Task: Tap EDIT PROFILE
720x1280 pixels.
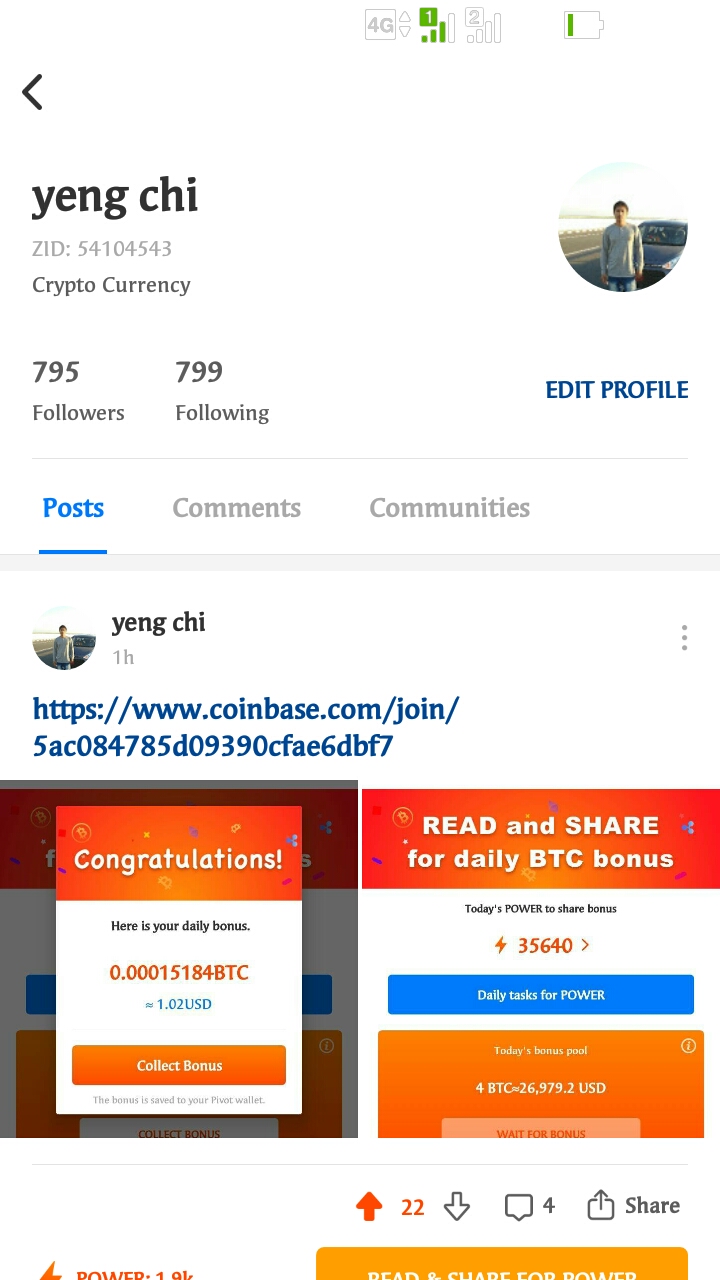Action: (616, 390)
